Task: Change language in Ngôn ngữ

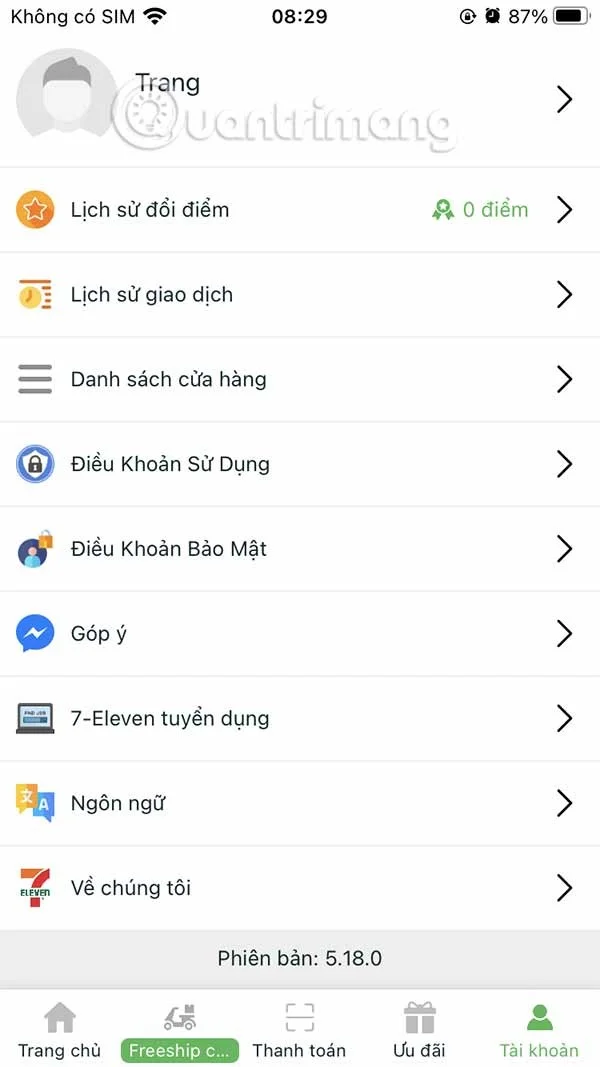Action: tap(300, 803)
